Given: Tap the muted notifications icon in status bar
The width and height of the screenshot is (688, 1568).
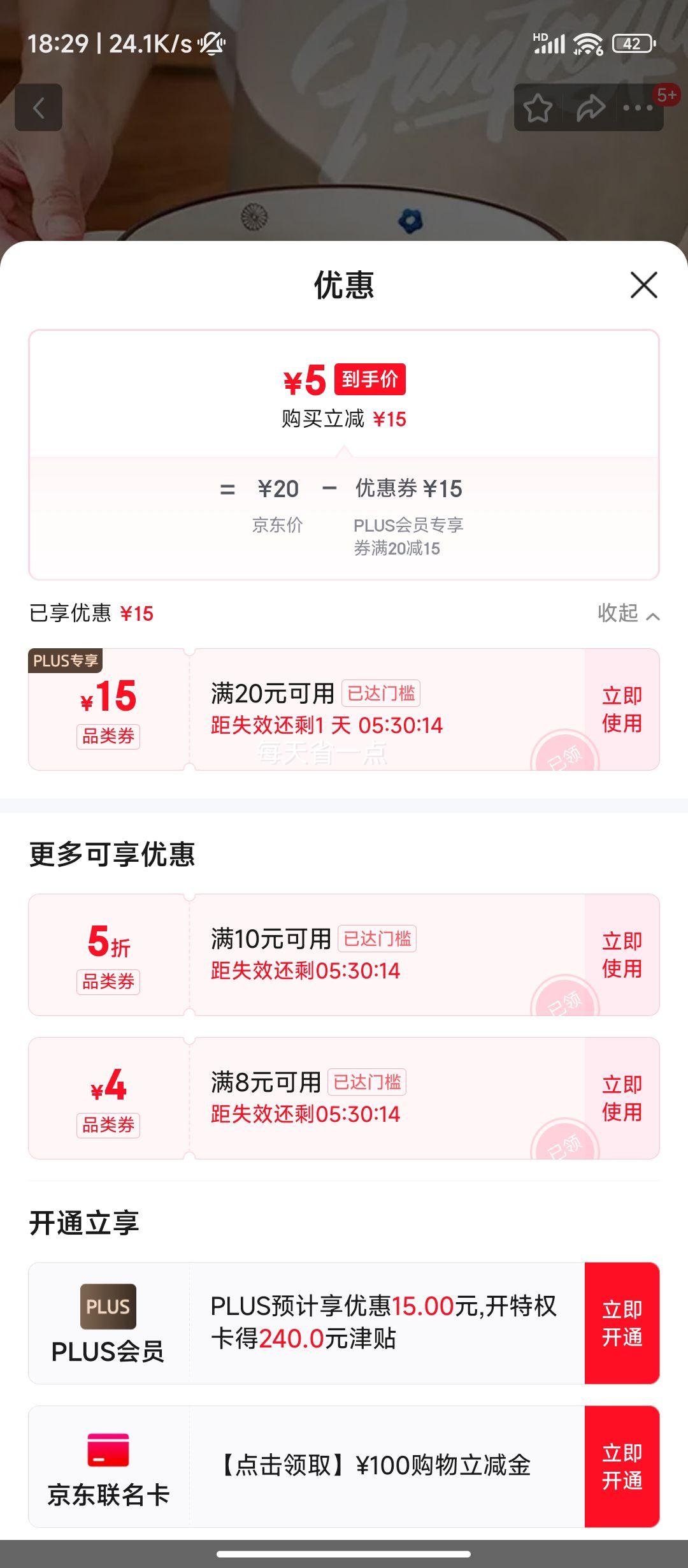Looking at the screenshot, I should point(211,42).
